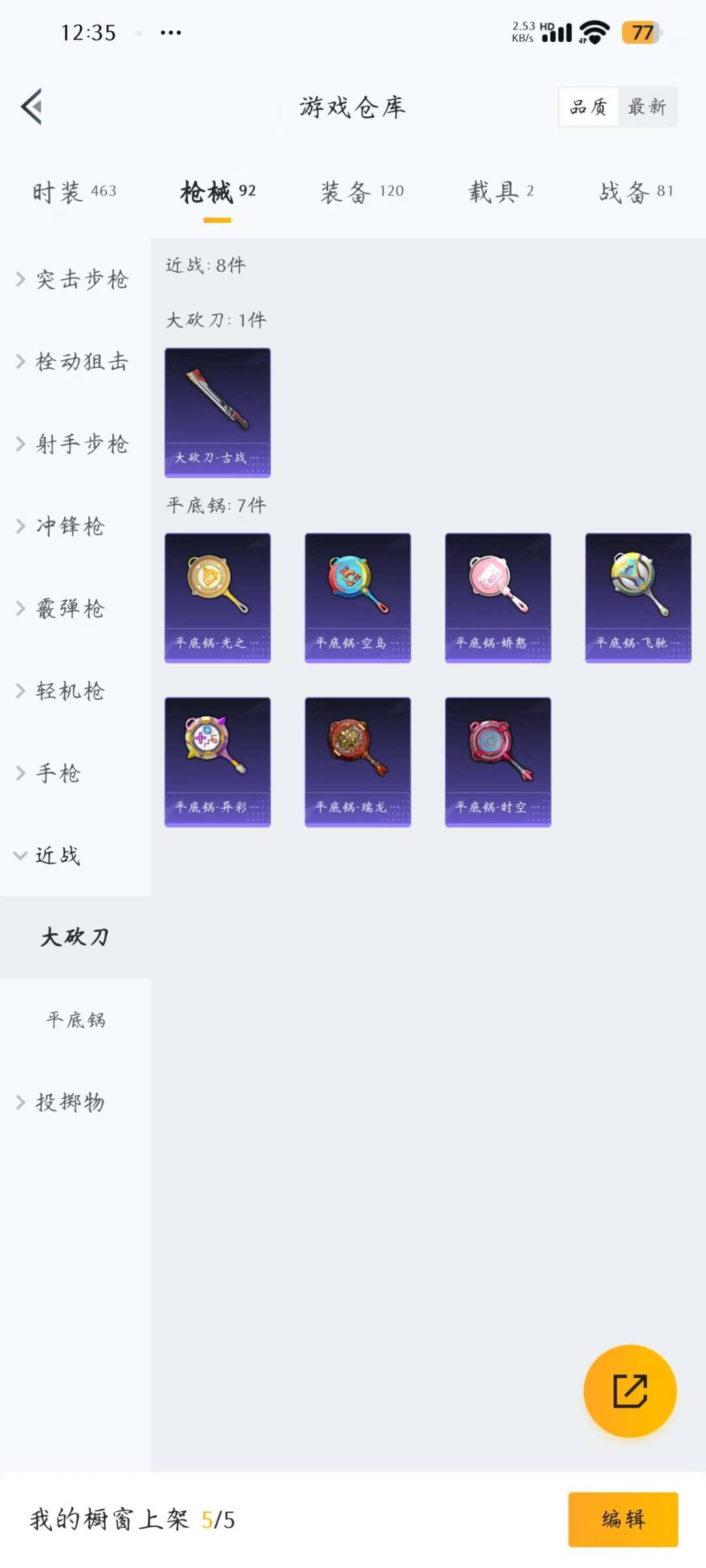
Task: Open the 战备 tab
Action: coord(636,191)
